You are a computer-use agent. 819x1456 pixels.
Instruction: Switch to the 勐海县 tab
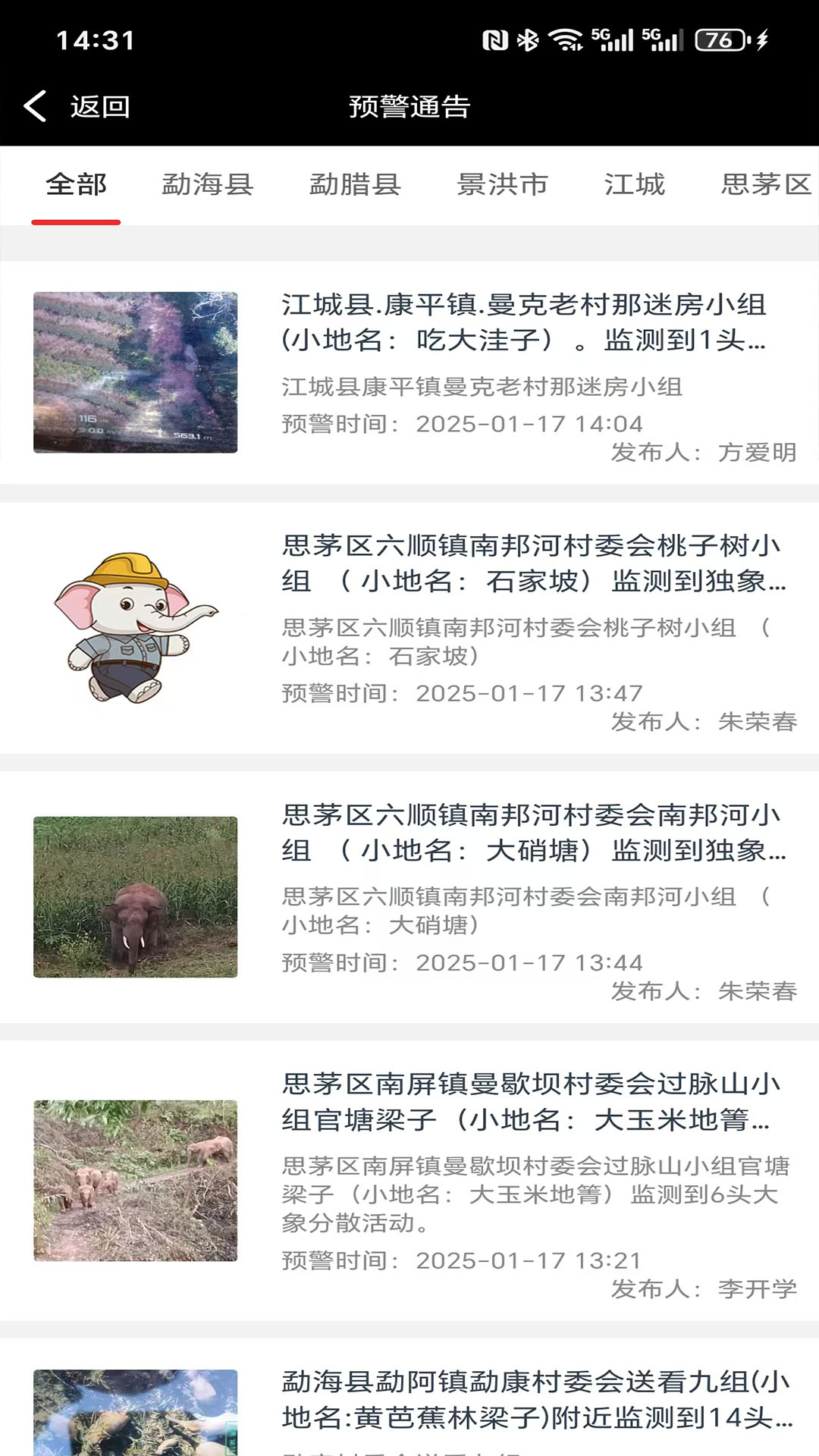[207, 184]
